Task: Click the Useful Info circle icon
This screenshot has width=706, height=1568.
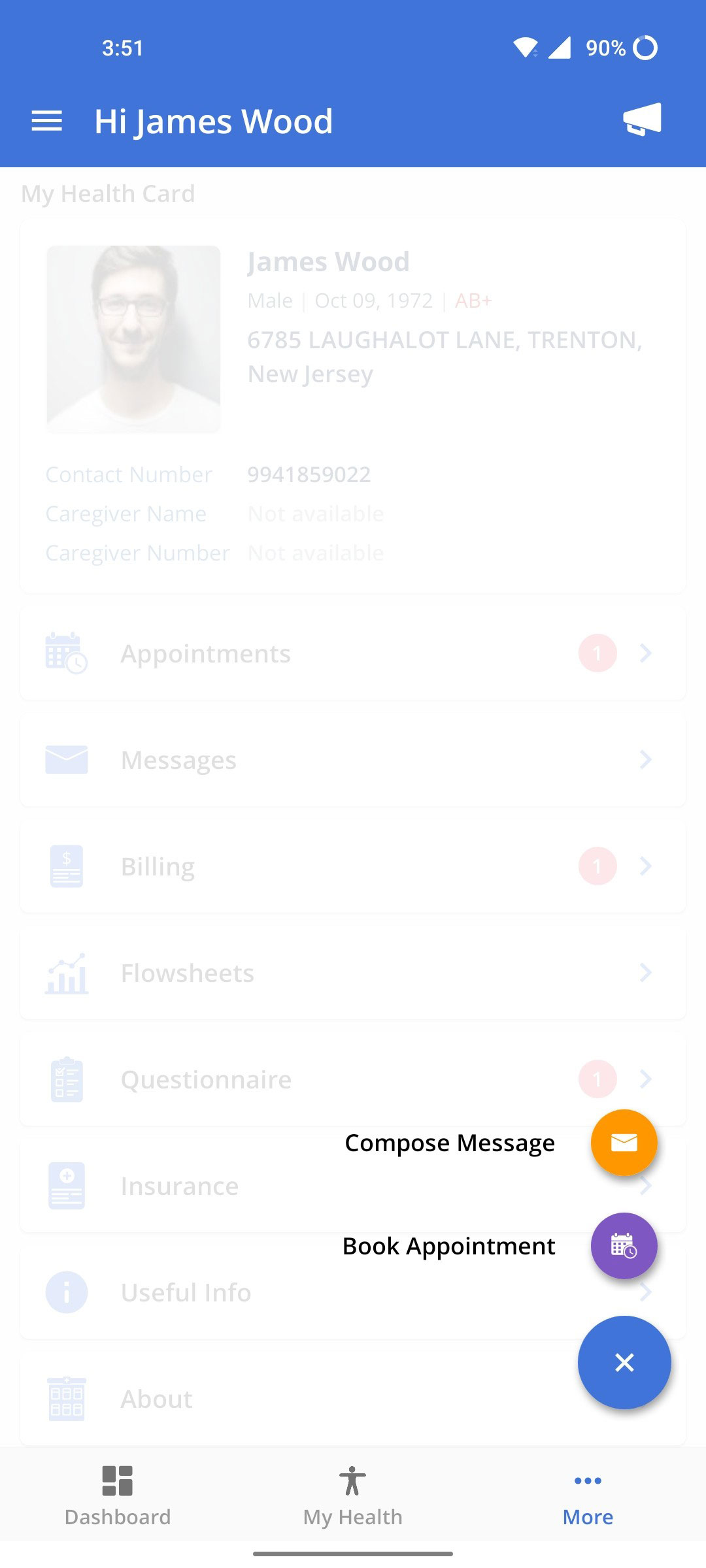Action: (x=65, y=1292)
